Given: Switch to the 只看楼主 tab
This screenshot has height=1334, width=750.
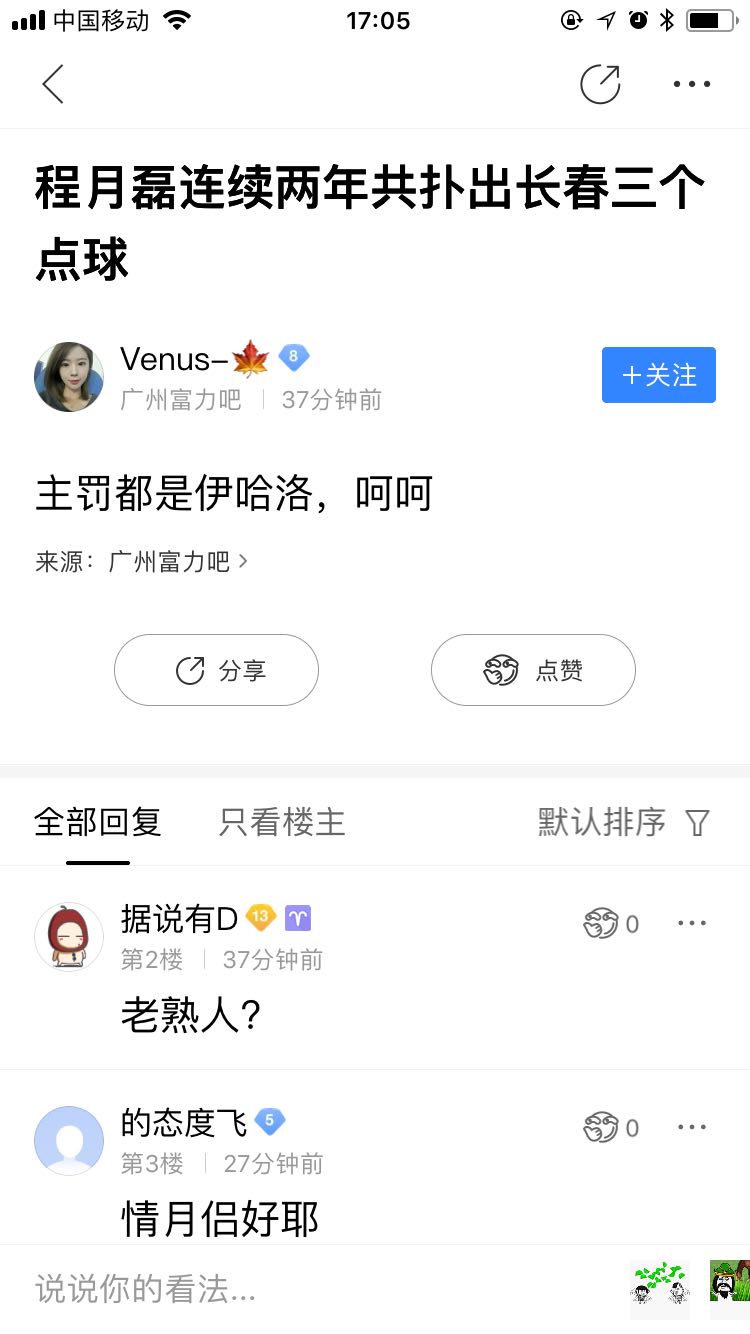Looking at the screenshot, I should [282, 822].
